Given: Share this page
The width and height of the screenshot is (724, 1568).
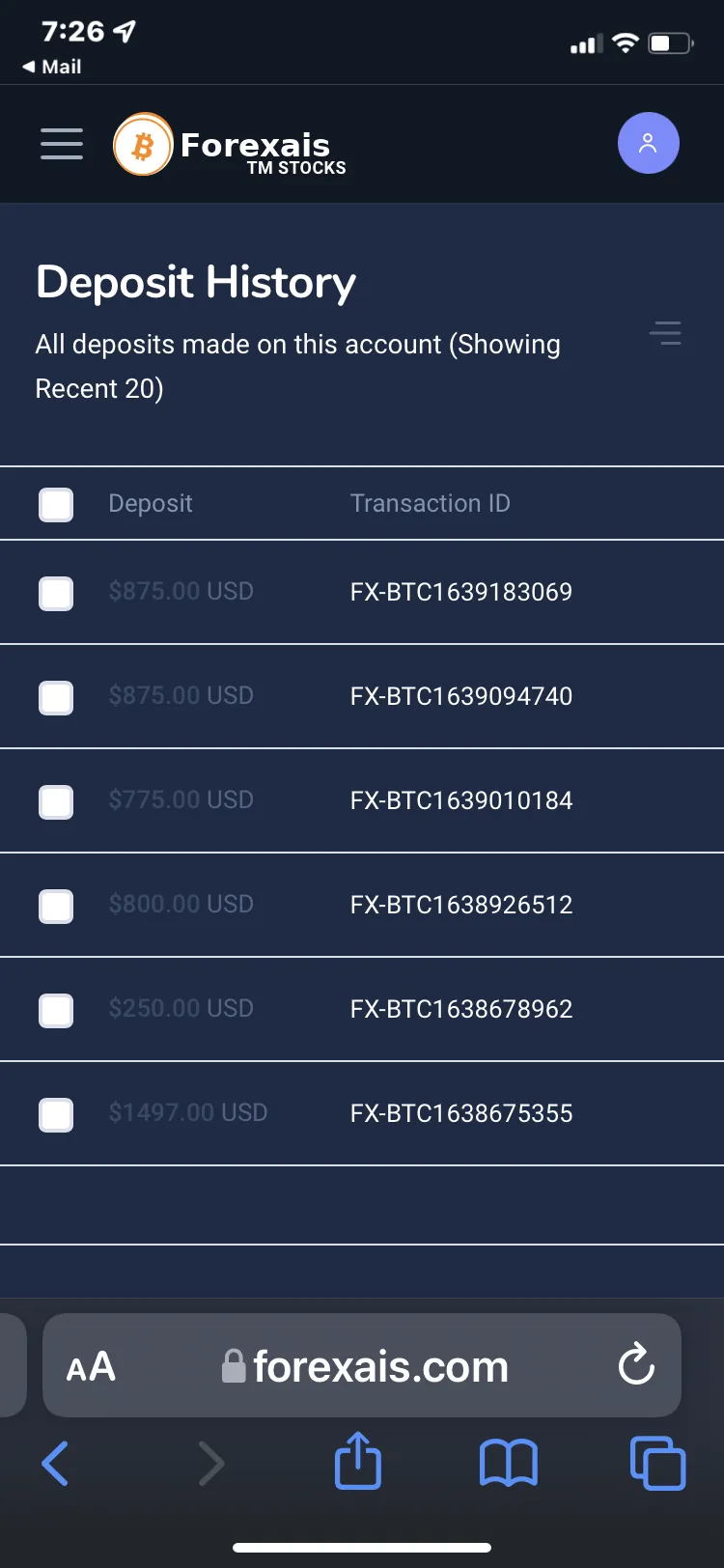Looking at the screenshot, I should tap(358, 1460).
